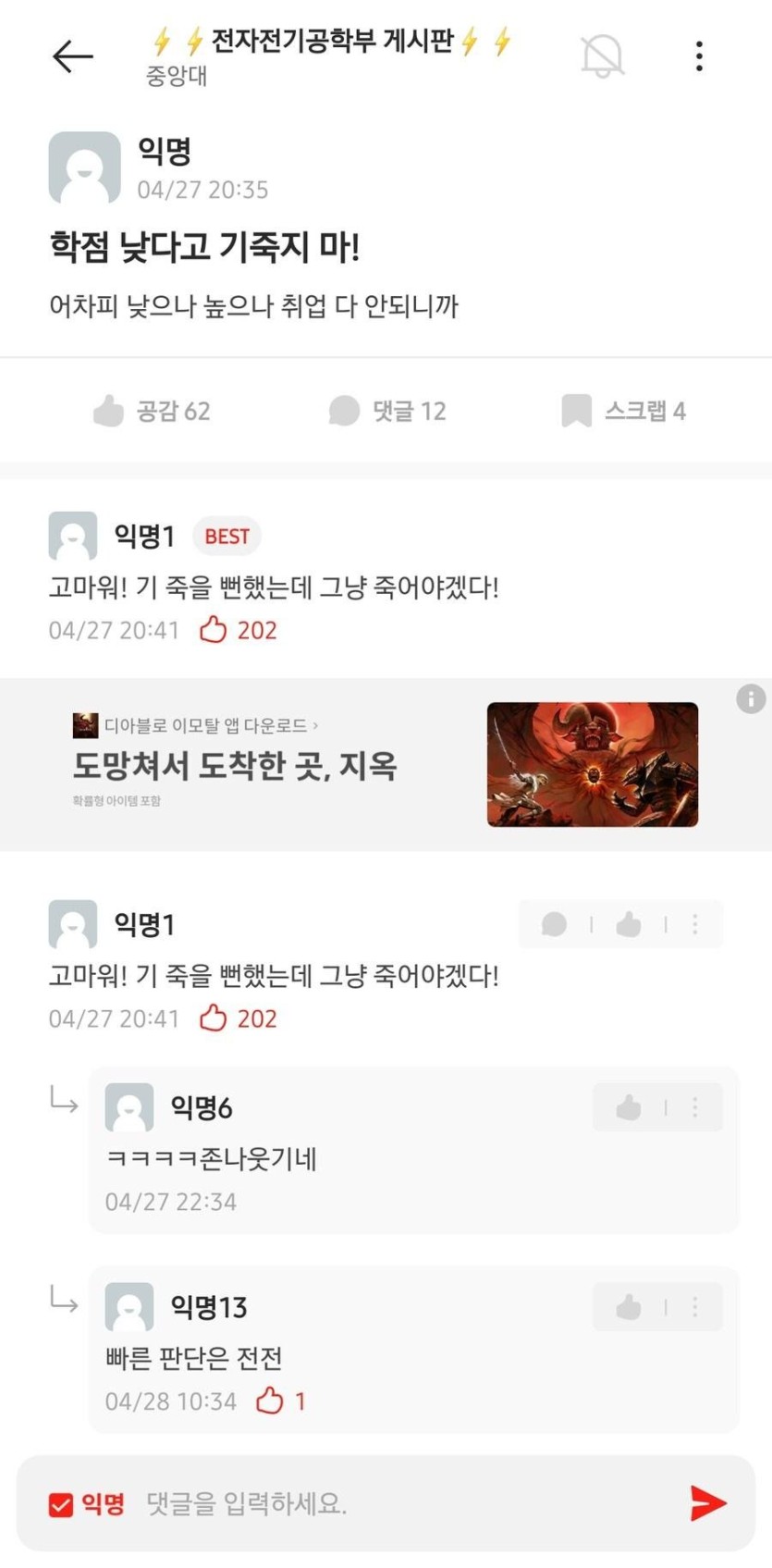
Task: Open the top bar overflow menu
Action: [x=699, y=56]
